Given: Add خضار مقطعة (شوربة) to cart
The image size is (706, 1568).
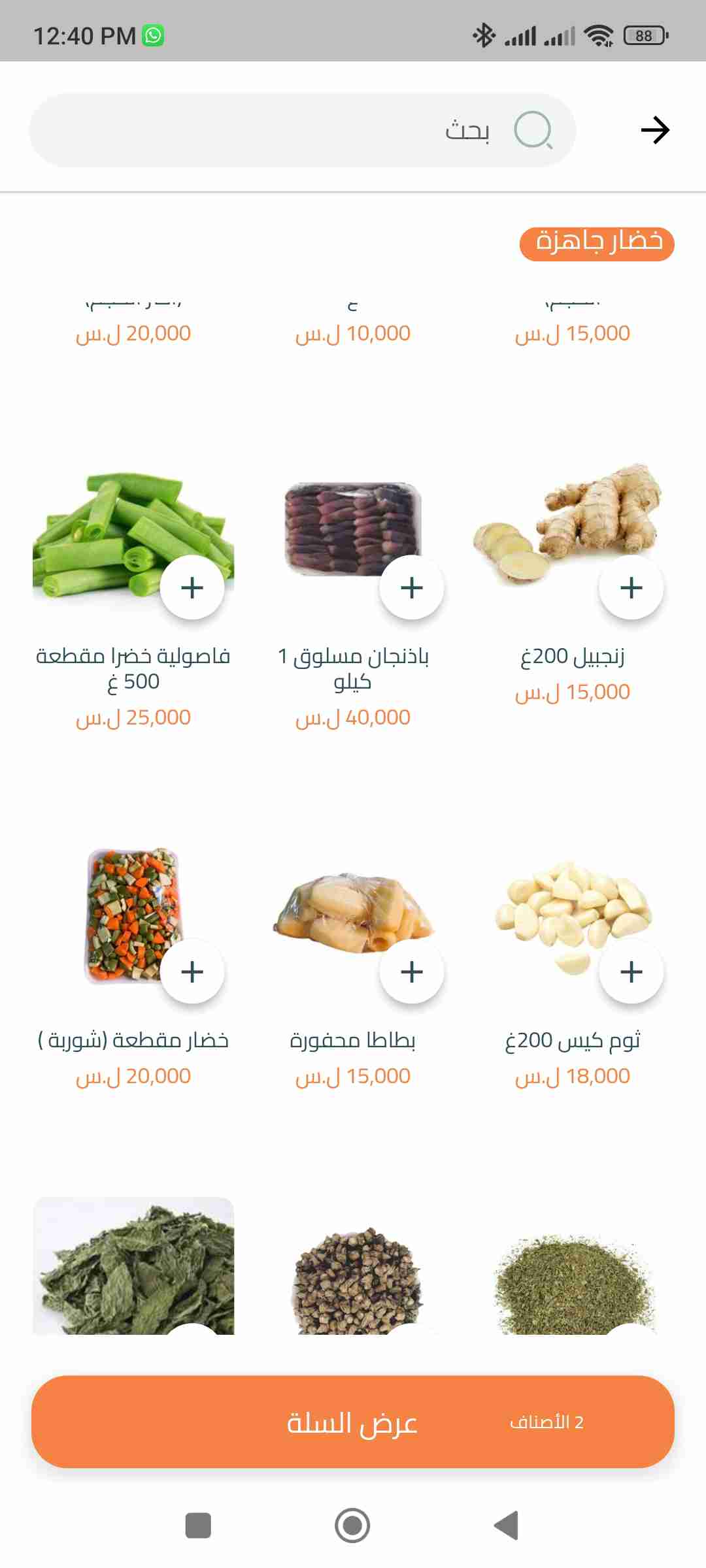Looking at the screenshot, I should coord(192,972).
